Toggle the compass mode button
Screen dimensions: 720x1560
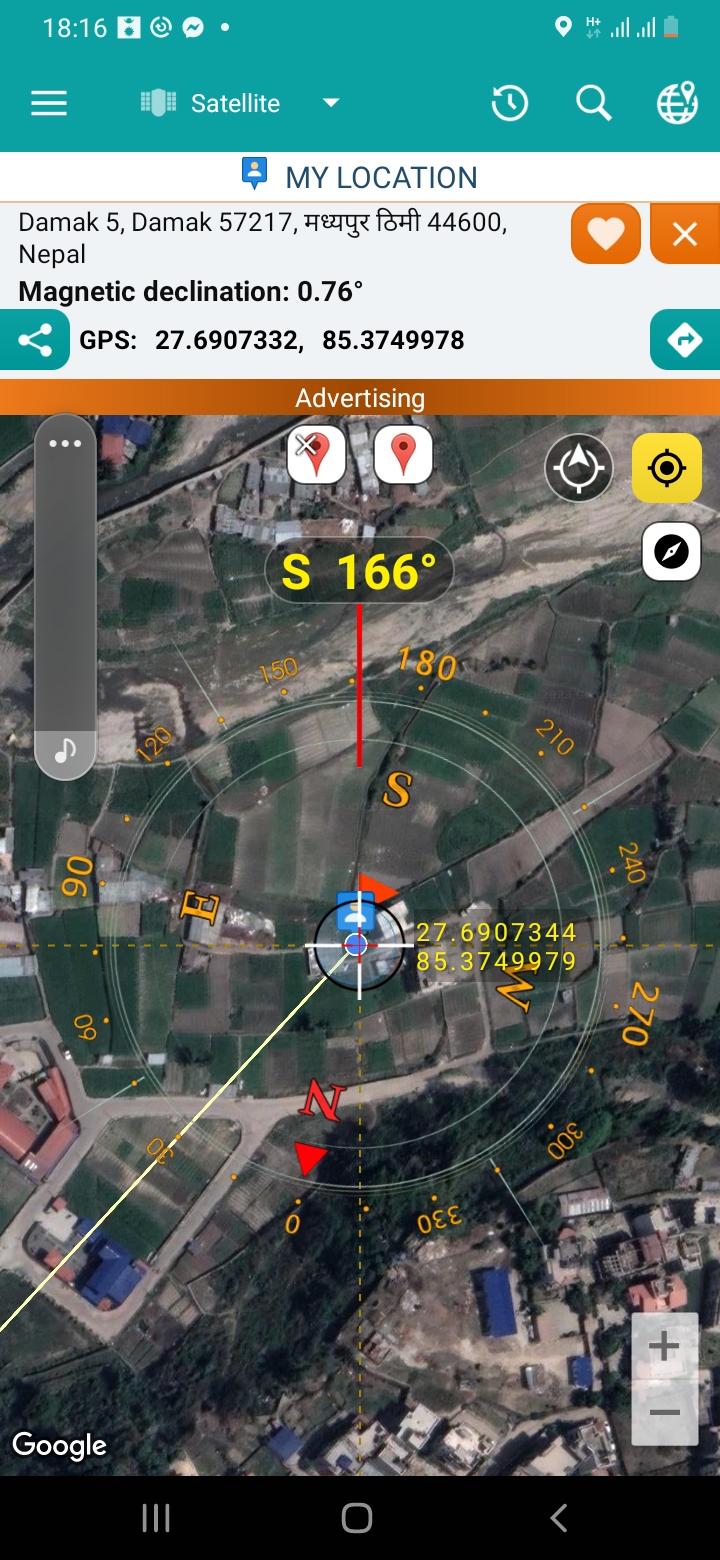(x=671, y=551)
